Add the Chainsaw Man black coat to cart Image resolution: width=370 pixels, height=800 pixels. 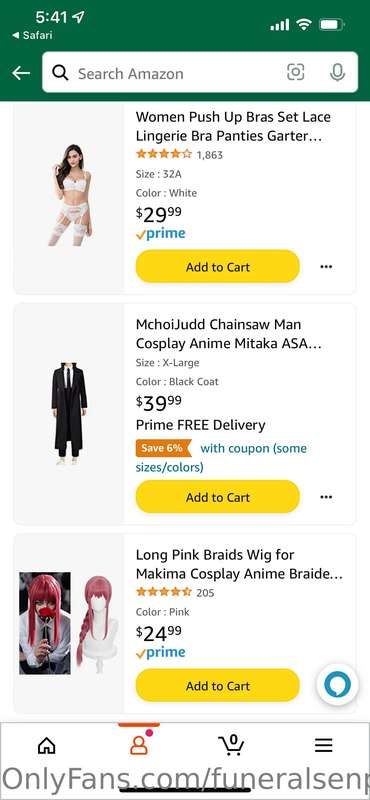(217, 496)
